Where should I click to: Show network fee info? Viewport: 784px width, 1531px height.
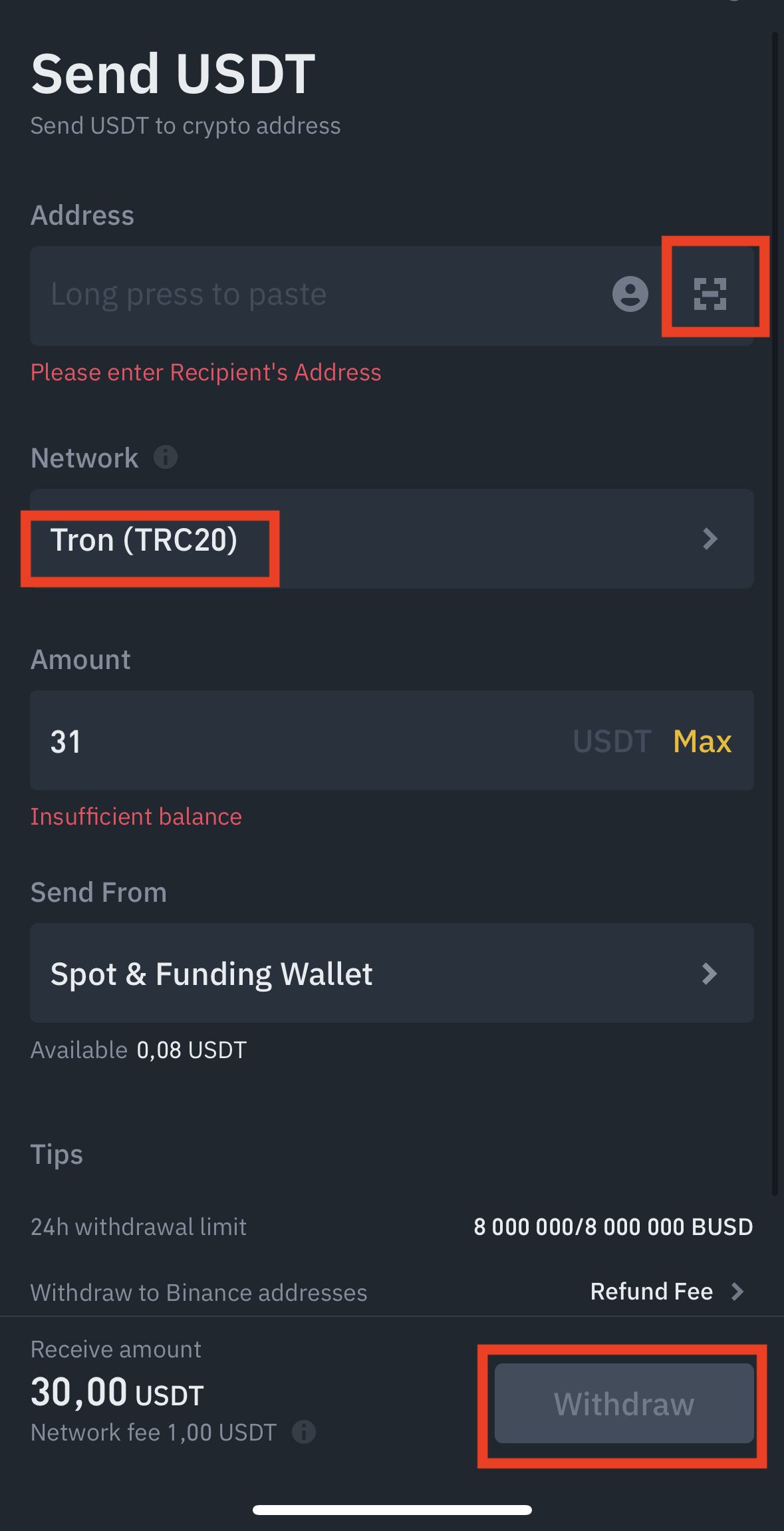(x=304, y=1432)
